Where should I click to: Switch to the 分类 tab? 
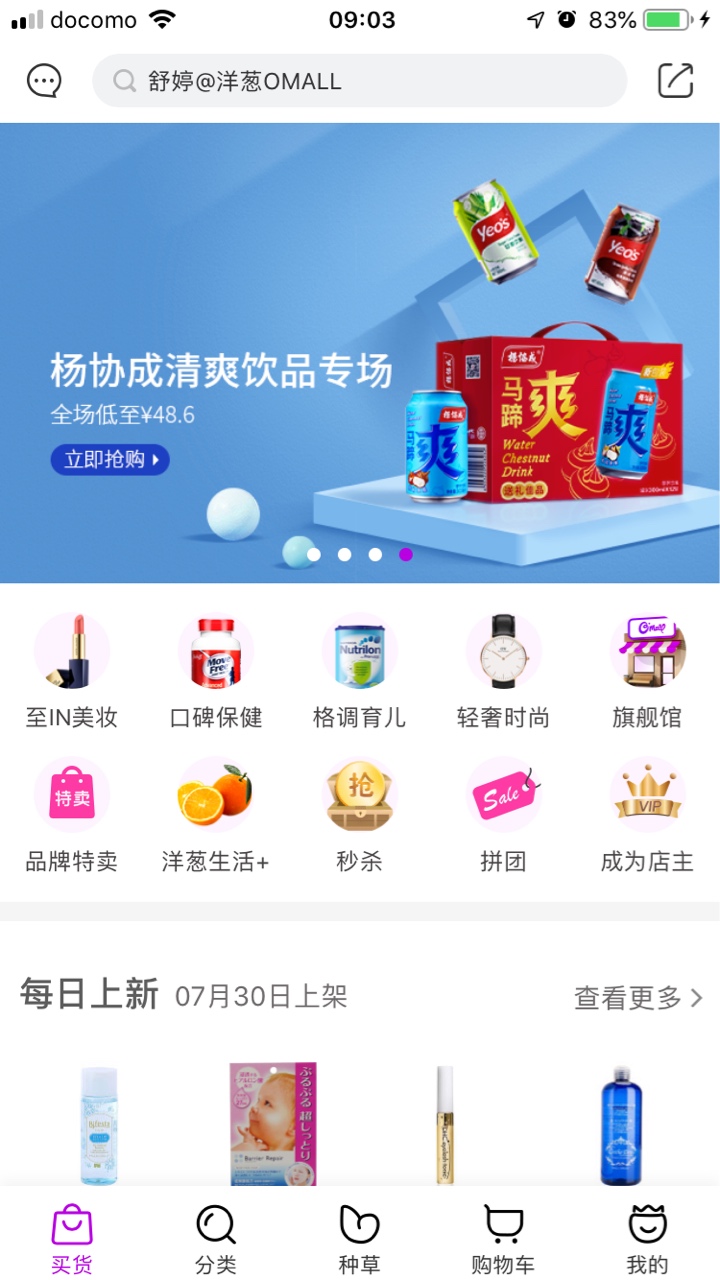216,1239
